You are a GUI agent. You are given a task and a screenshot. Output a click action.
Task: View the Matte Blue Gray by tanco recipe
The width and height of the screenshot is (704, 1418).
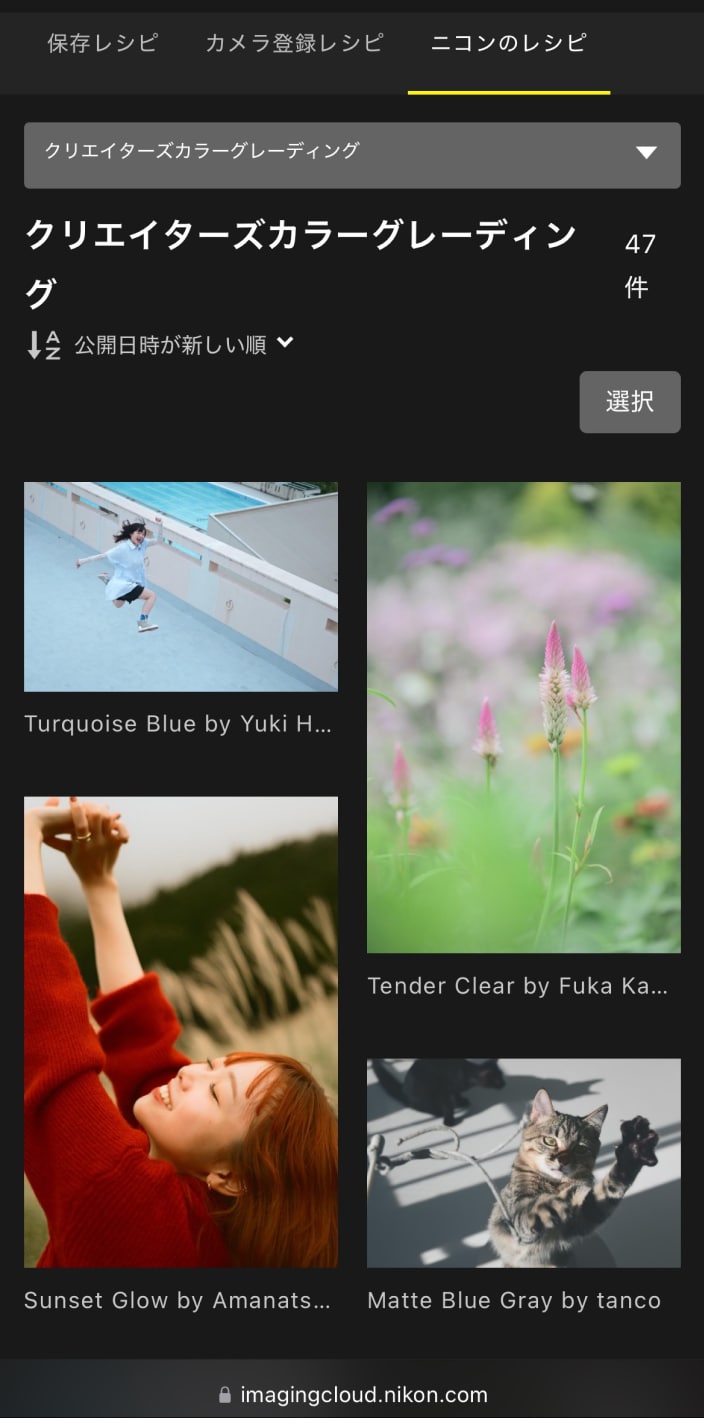(x=523, y=1163)
